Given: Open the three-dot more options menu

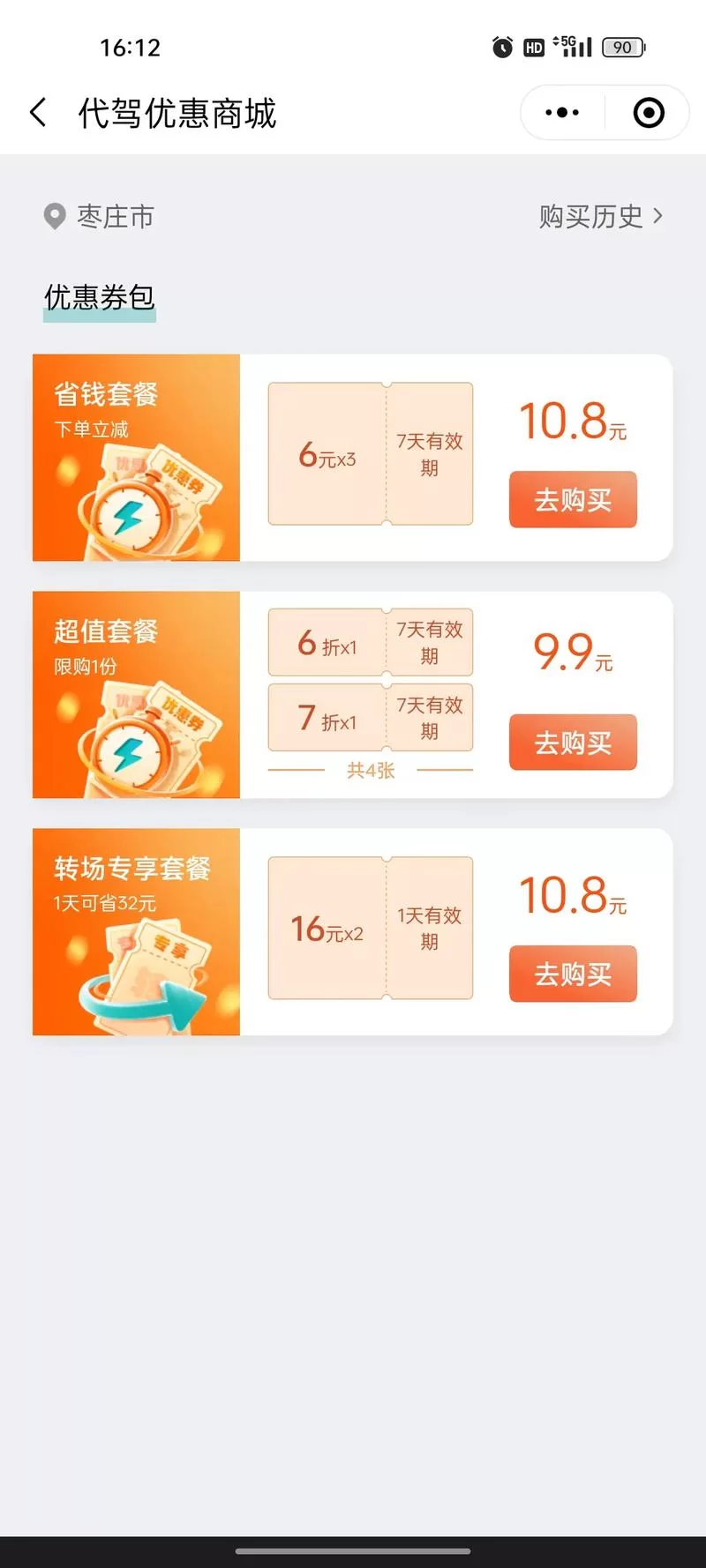Looking at the screenshot, I should (x=561, y=112).
